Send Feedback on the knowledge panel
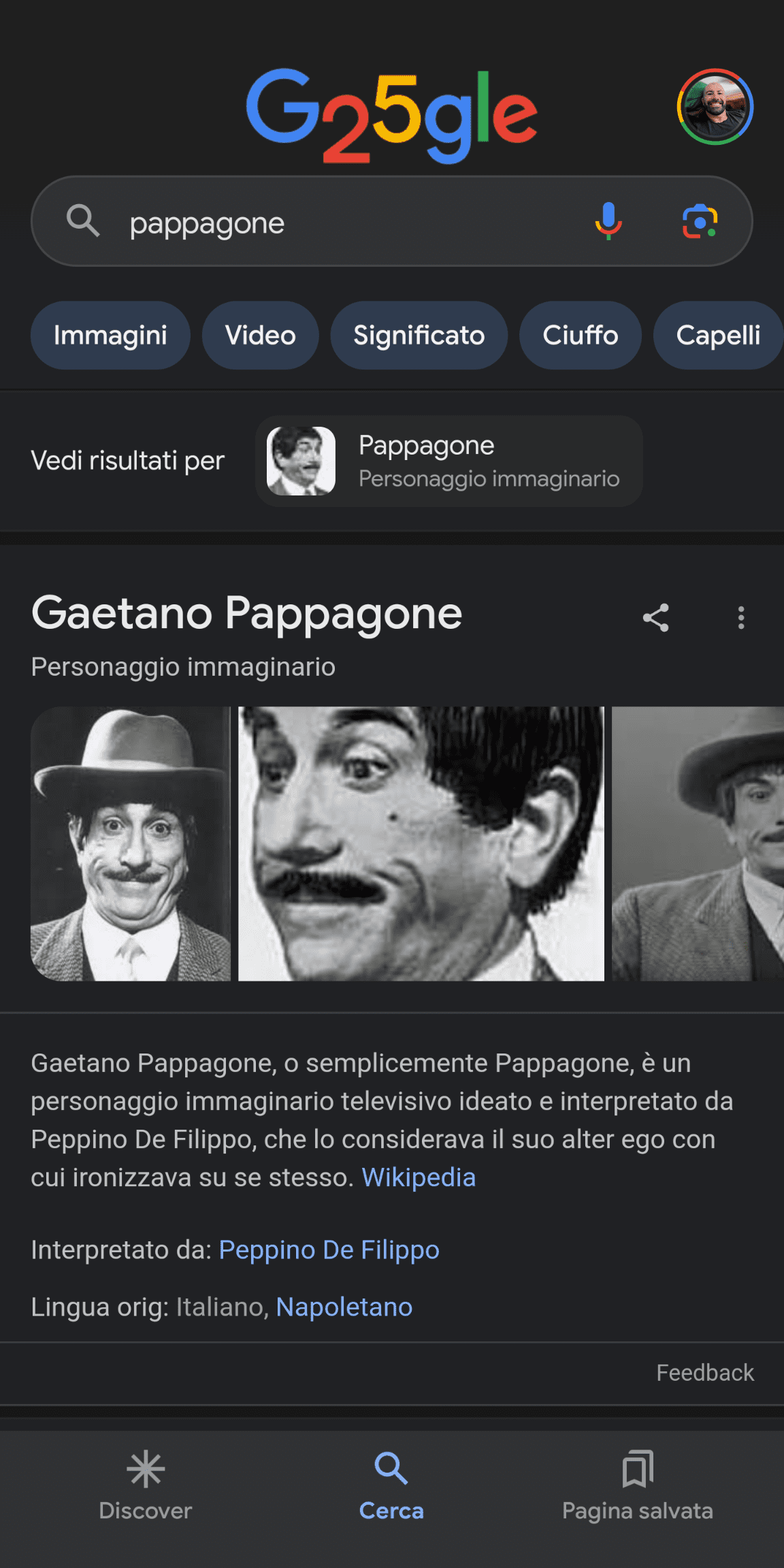The image size is (784, 1568). click(704, 1373)
